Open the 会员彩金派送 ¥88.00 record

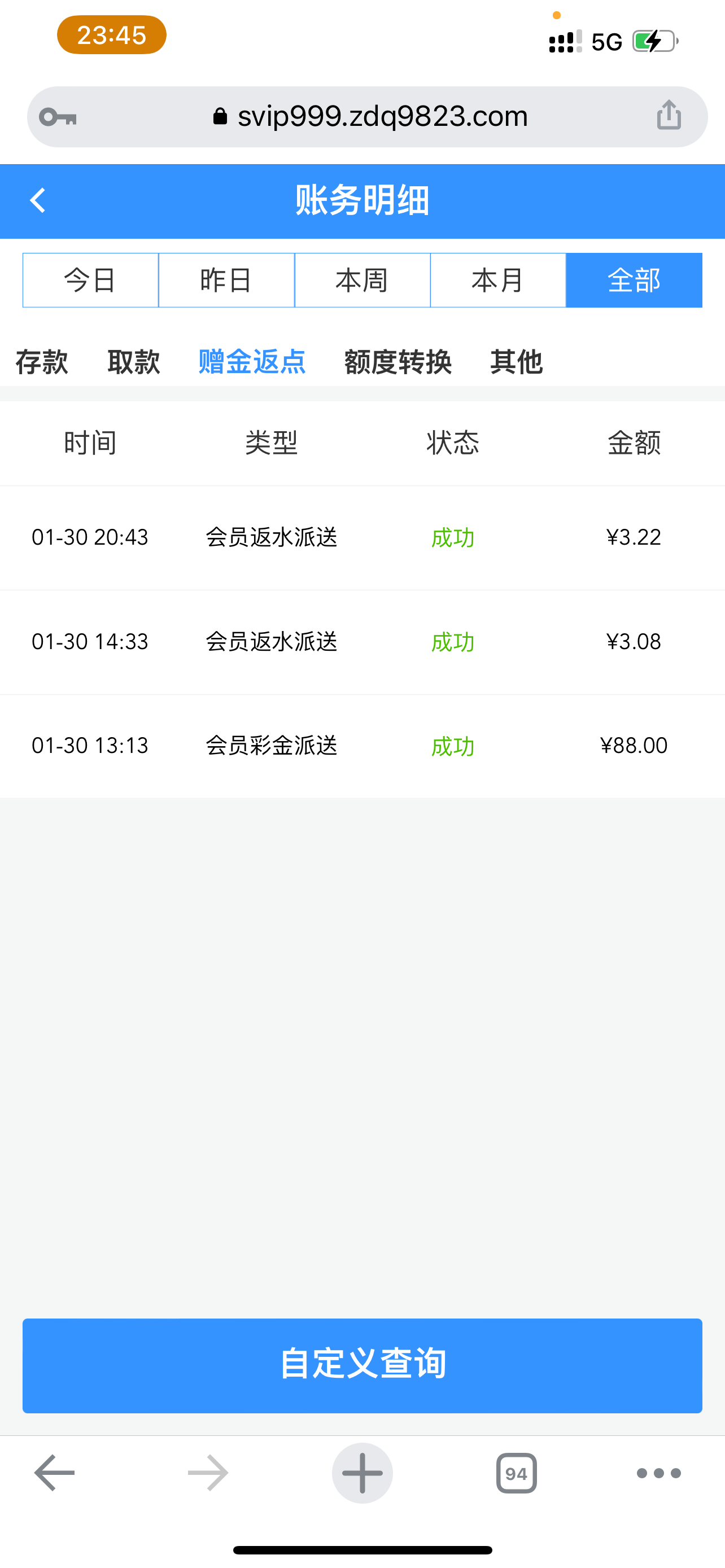[362, 745]
